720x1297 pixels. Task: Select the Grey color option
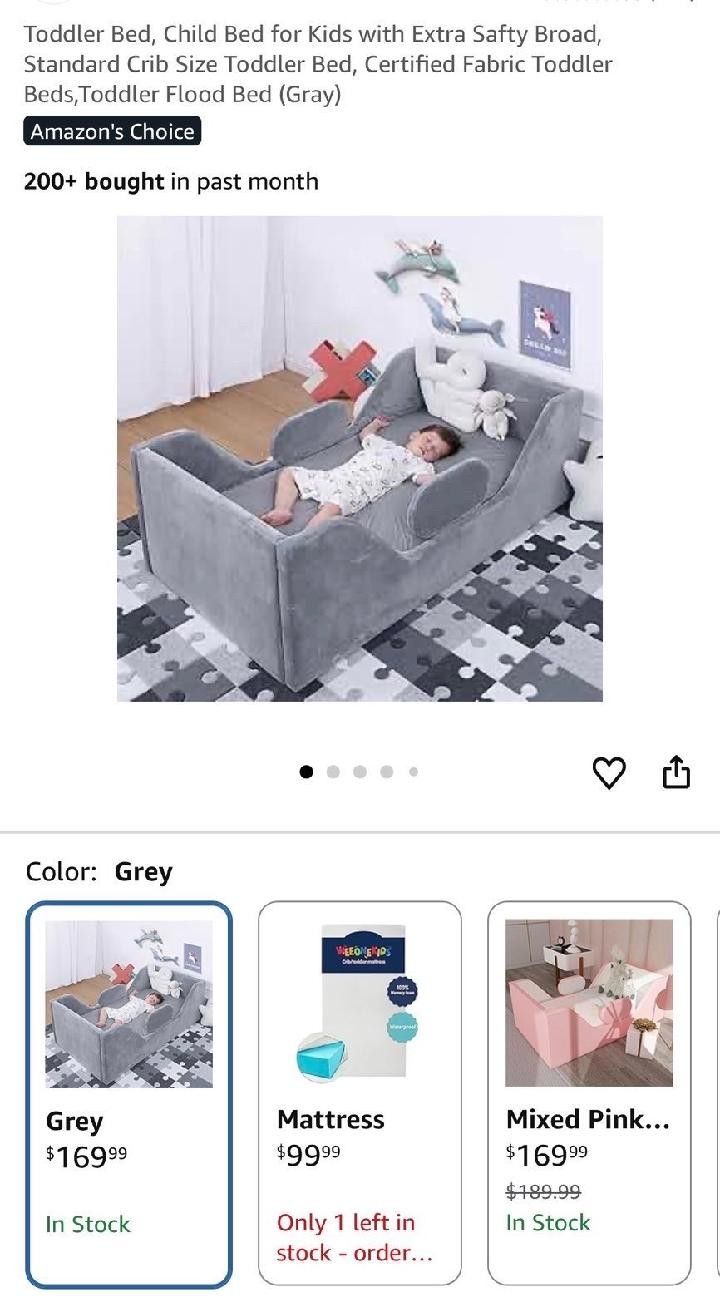tap(129, 1093)
